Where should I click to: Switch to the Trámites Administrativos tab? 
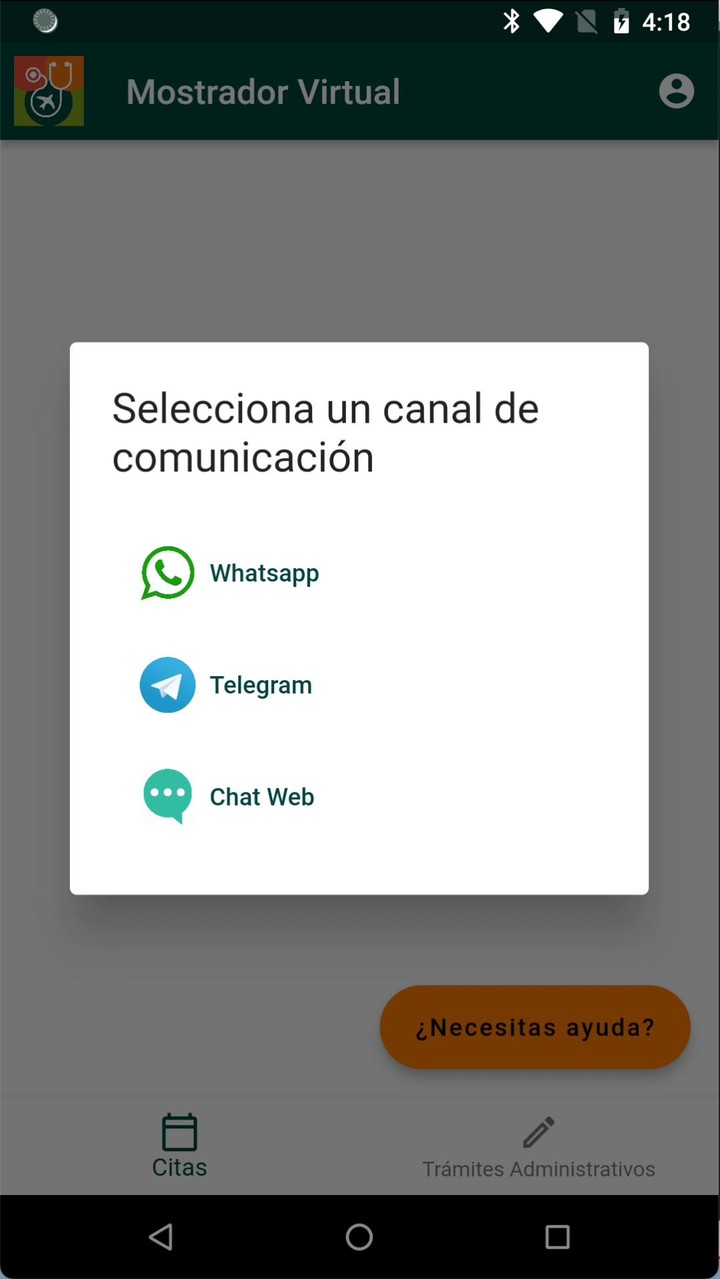(x=538, y=1146)
